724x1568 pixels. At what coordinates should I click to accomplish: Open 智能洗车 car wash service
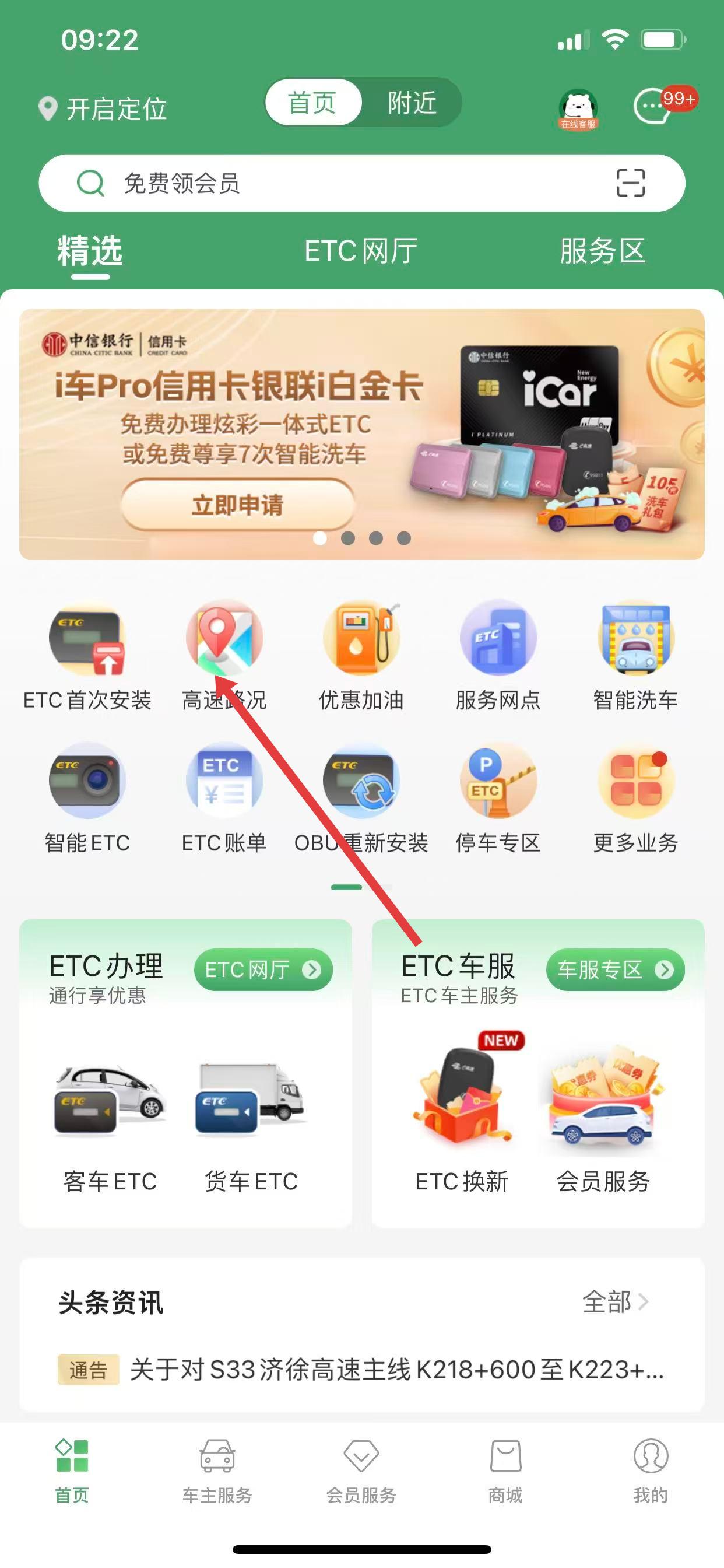635,655
